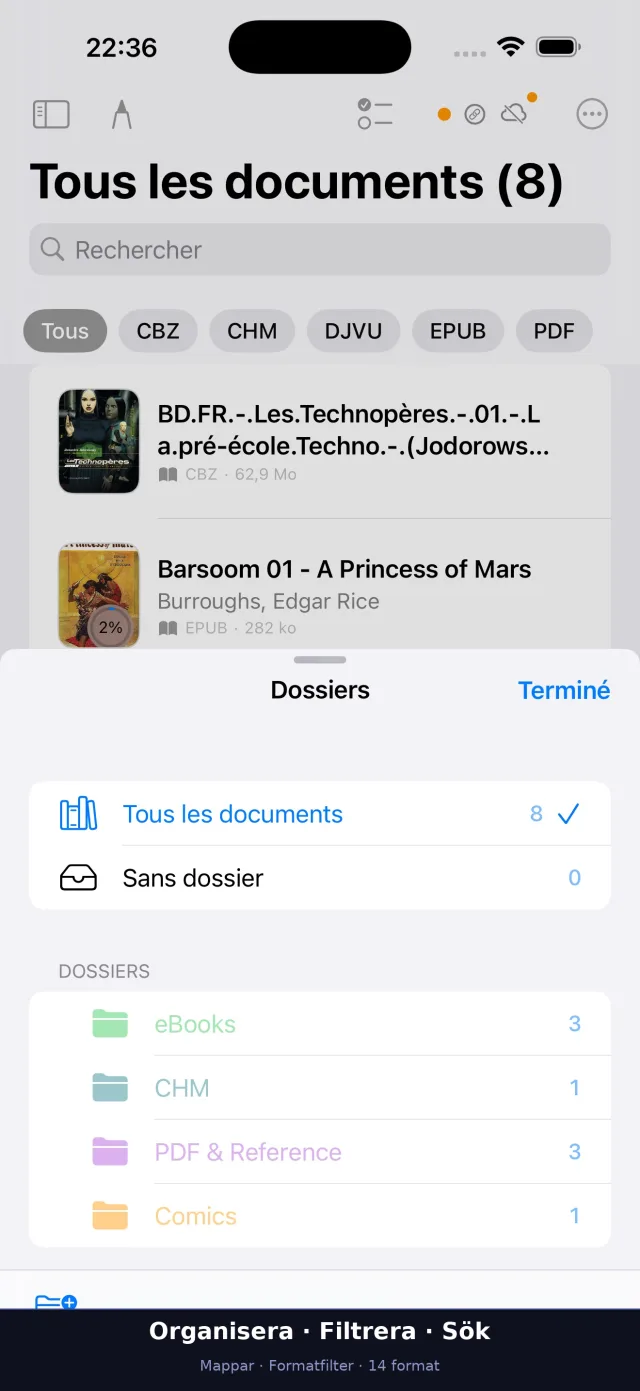Toggle the sidebar panel icon

(x=51, y=114)
